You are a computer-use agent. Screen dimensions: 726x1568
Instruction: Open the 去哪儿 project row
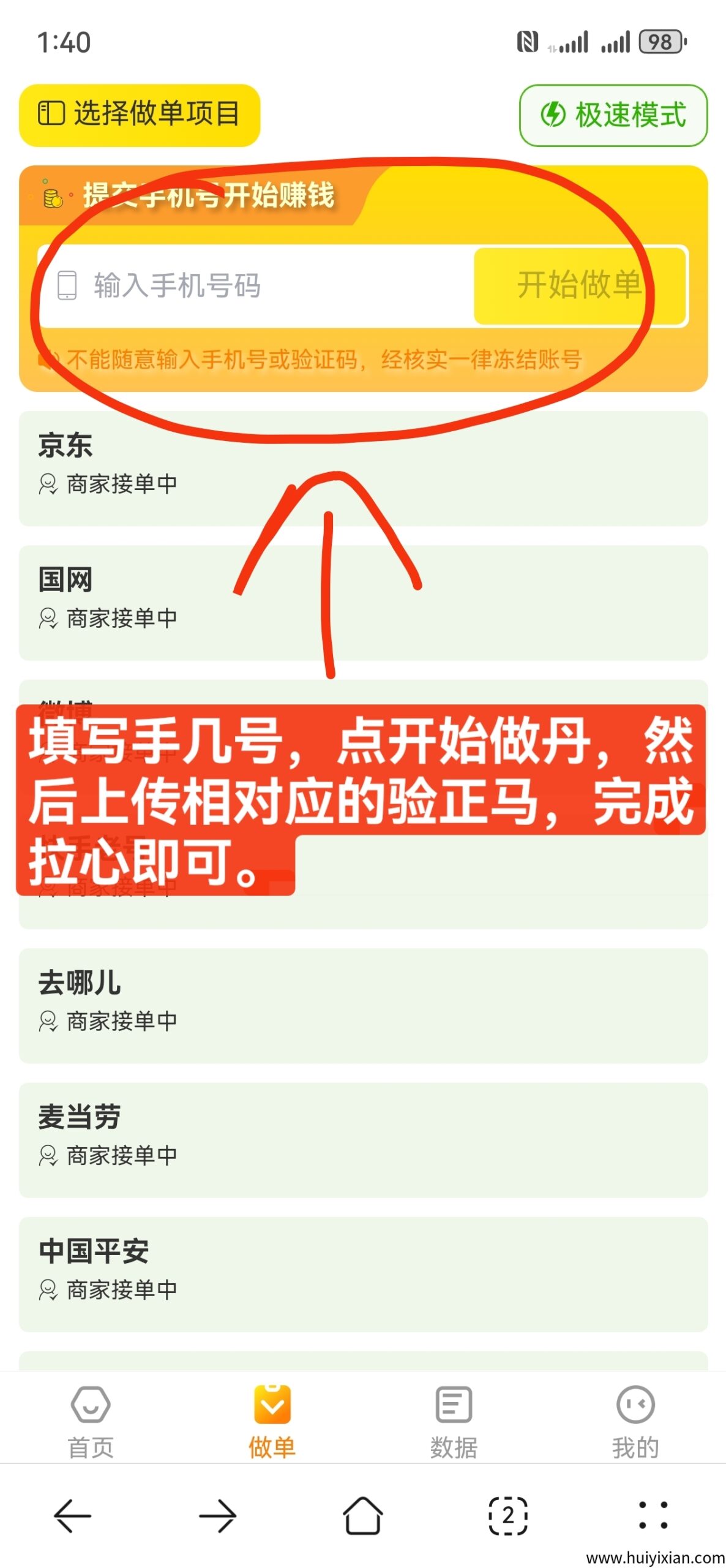[362, 1005]
